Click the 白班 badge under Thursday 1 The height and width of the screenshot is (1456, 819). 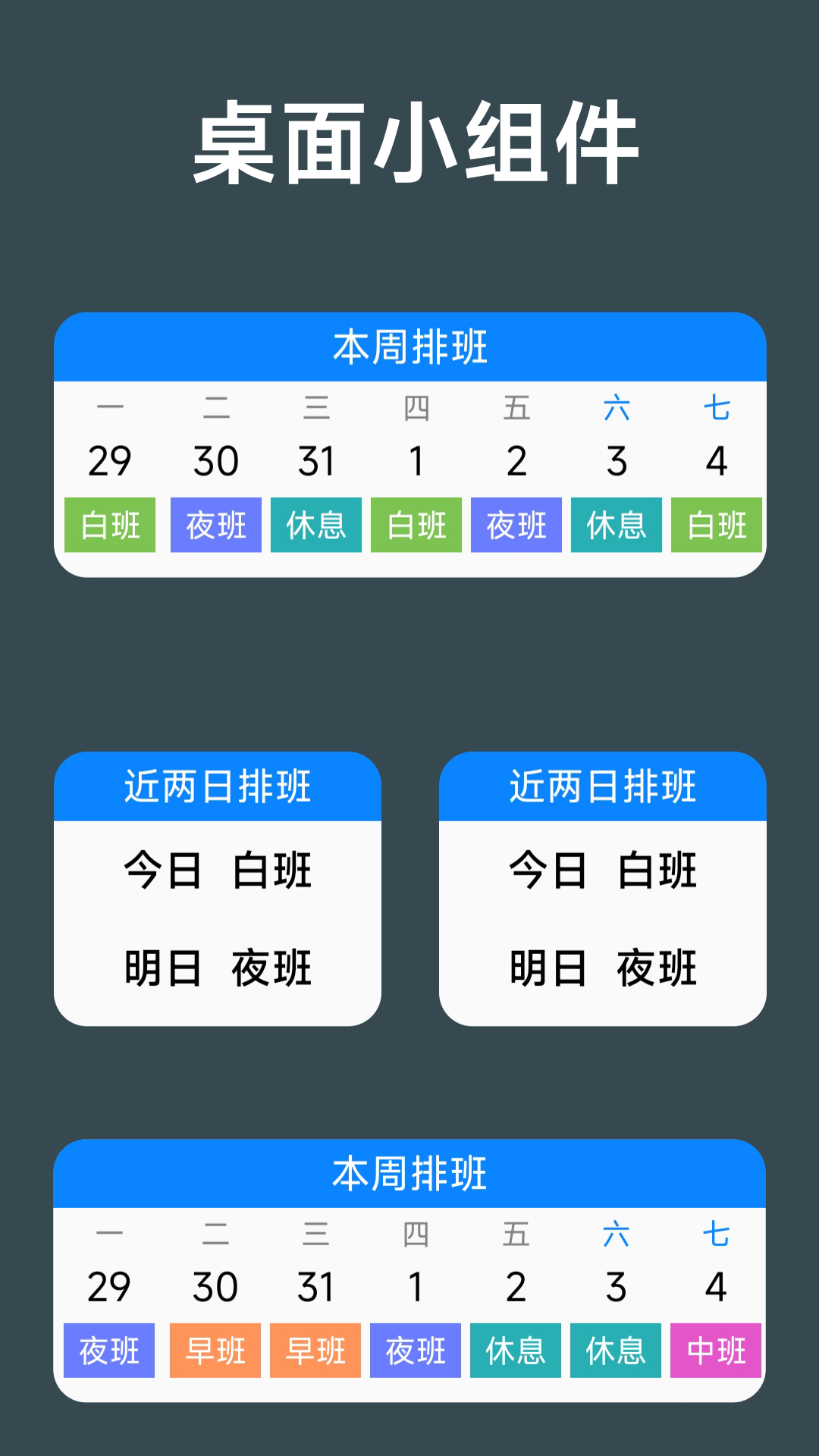click(x=416, y=525)
